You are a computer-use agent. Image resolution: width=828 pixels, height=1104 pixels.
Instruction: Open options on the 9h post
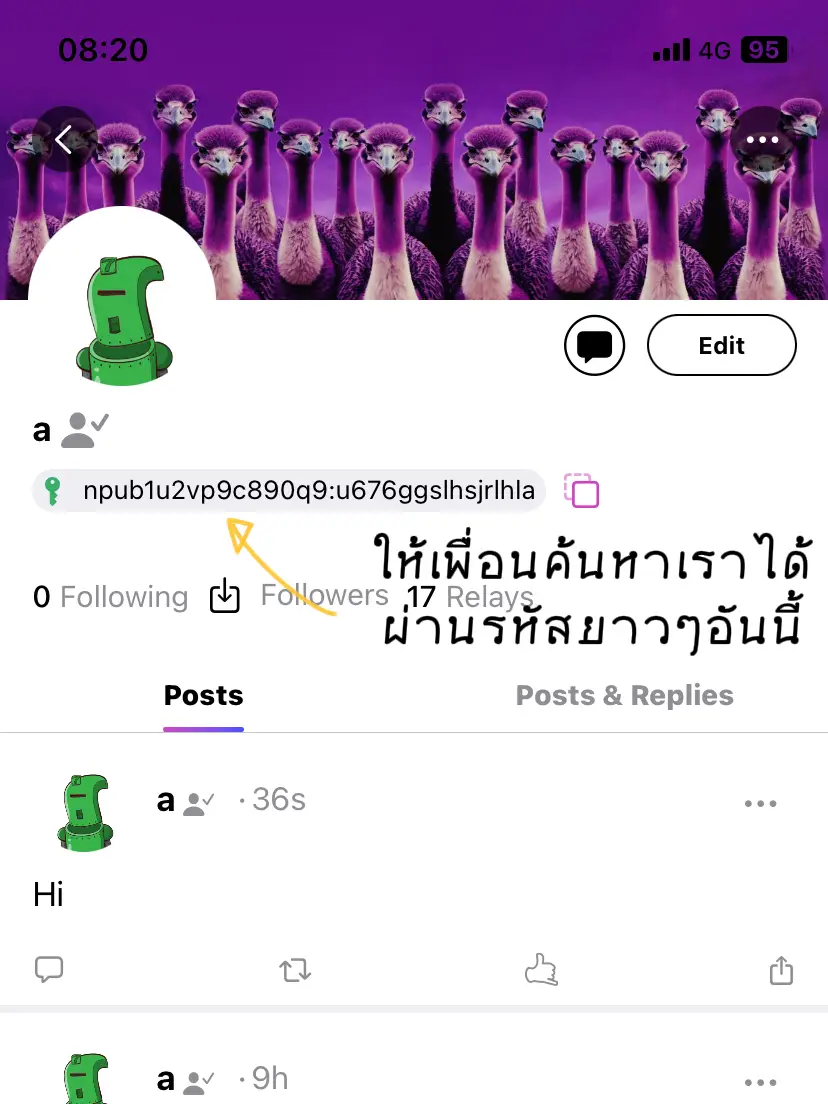tap(761, 1081)
